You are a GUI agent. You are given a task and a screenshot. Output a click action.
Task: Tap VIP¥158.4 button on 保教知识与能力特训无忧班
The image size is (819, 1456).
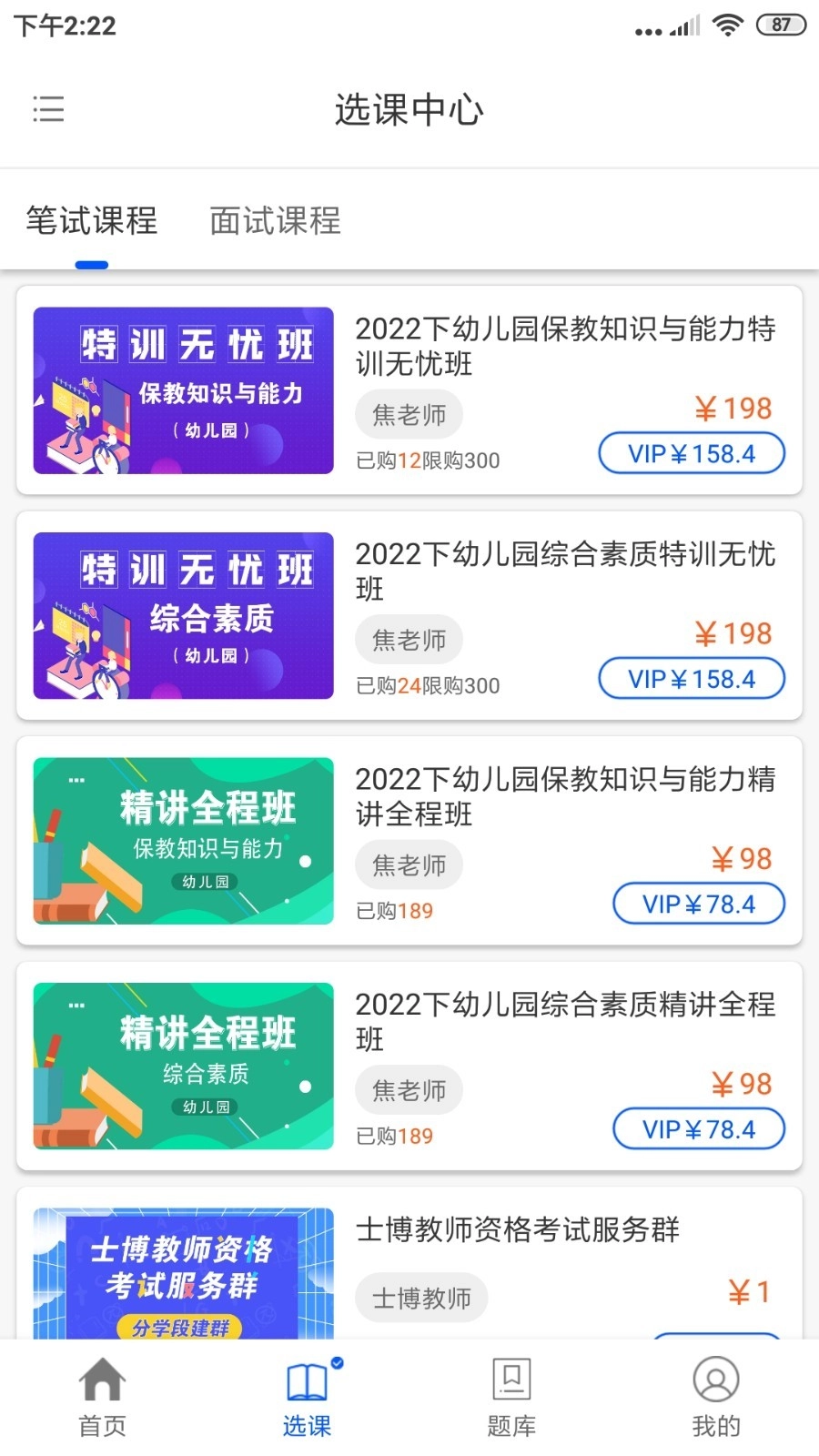pos(692,453)
